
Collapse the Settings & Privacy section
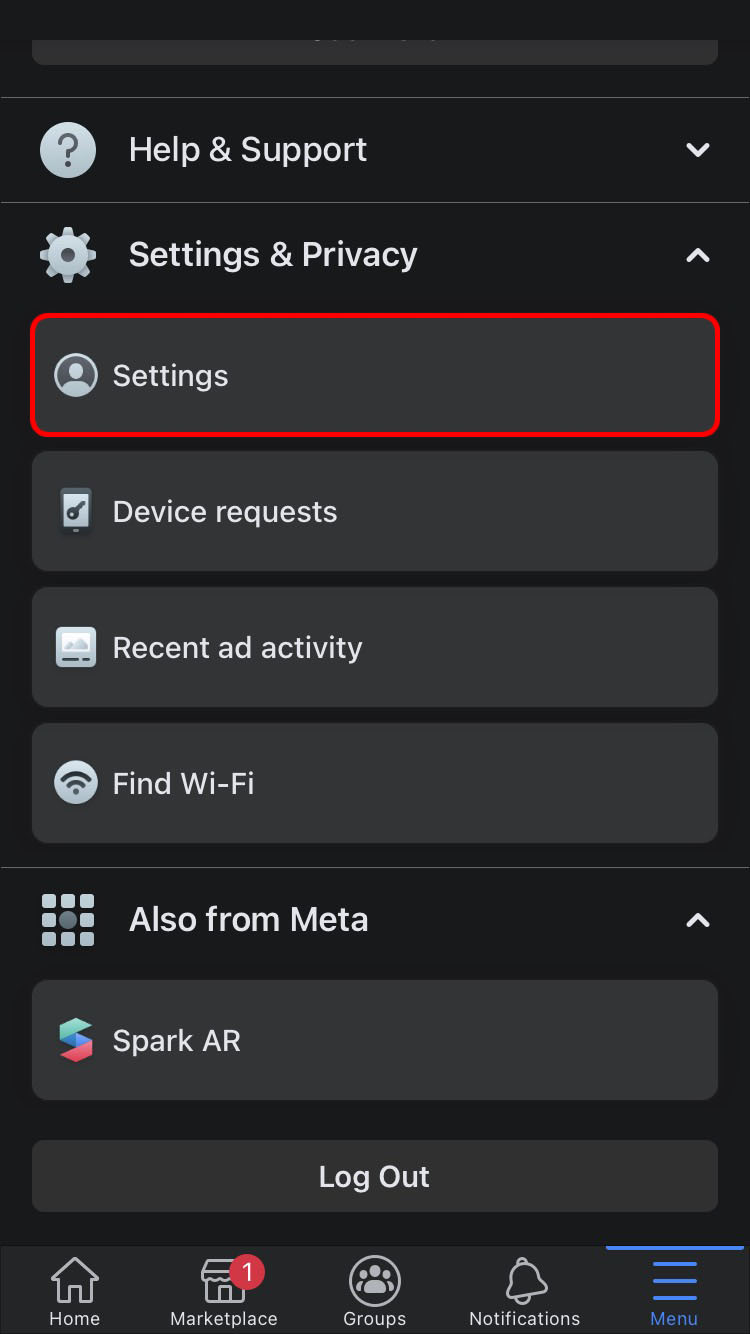(374, 255)
